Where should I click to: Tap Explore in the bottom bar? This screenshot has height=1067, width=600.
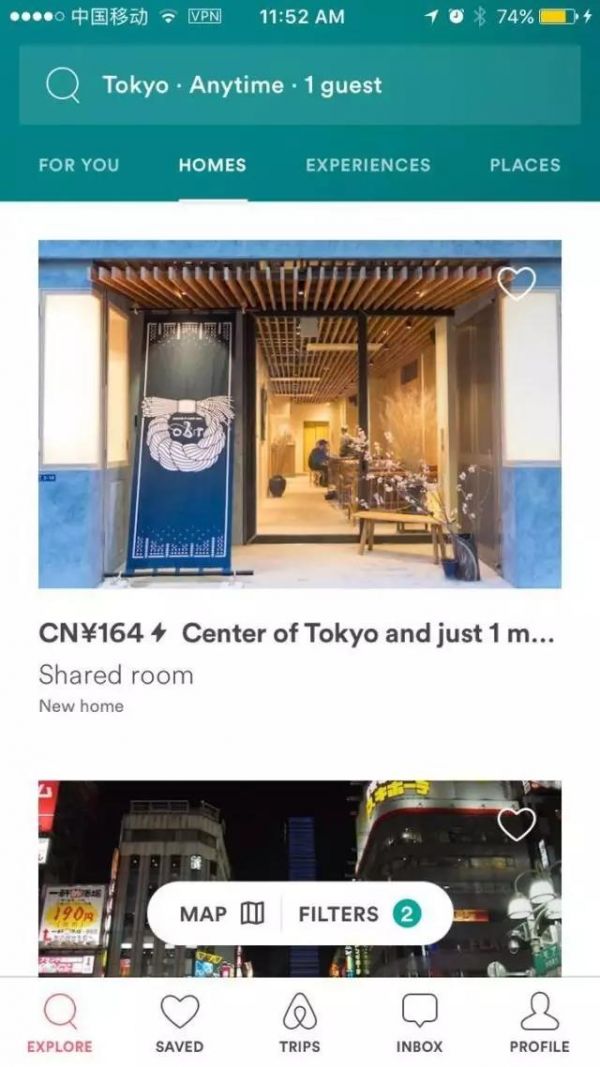tap(59, 1022)
